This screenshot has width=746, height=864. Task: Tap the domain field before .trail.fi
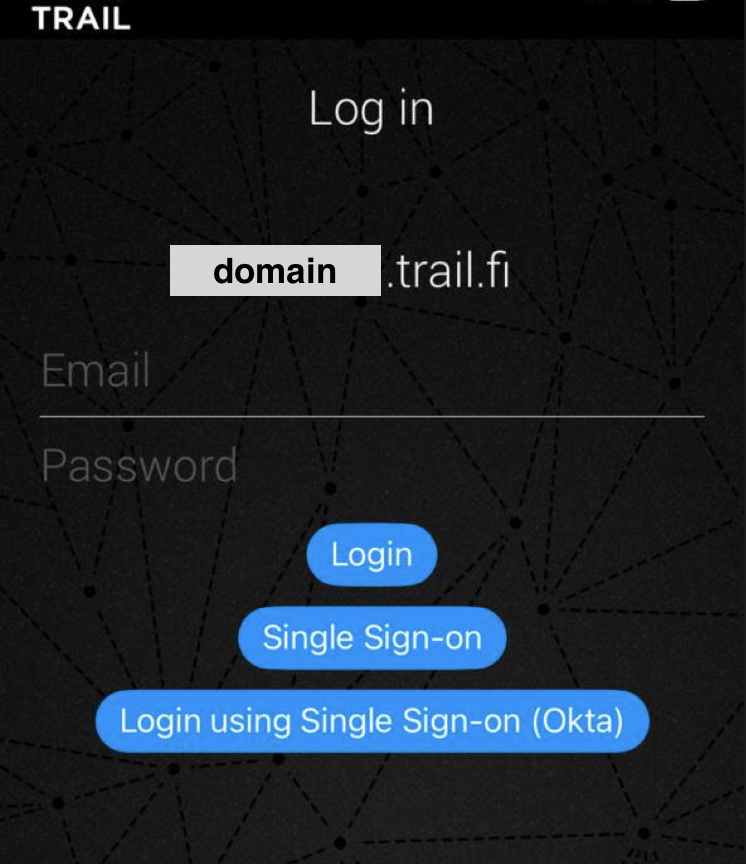(275, 270)
